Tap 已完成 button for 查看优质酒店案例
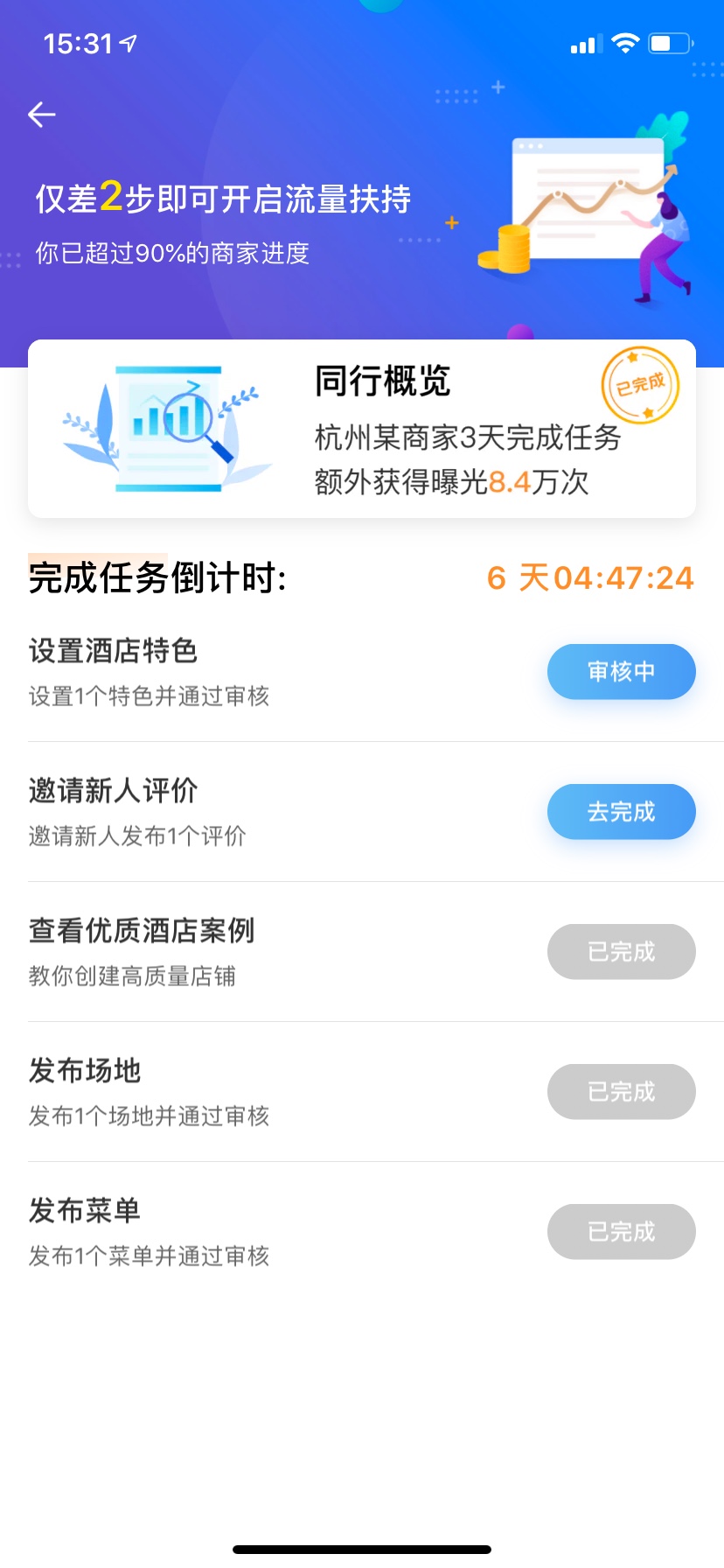 click(621, 952)
